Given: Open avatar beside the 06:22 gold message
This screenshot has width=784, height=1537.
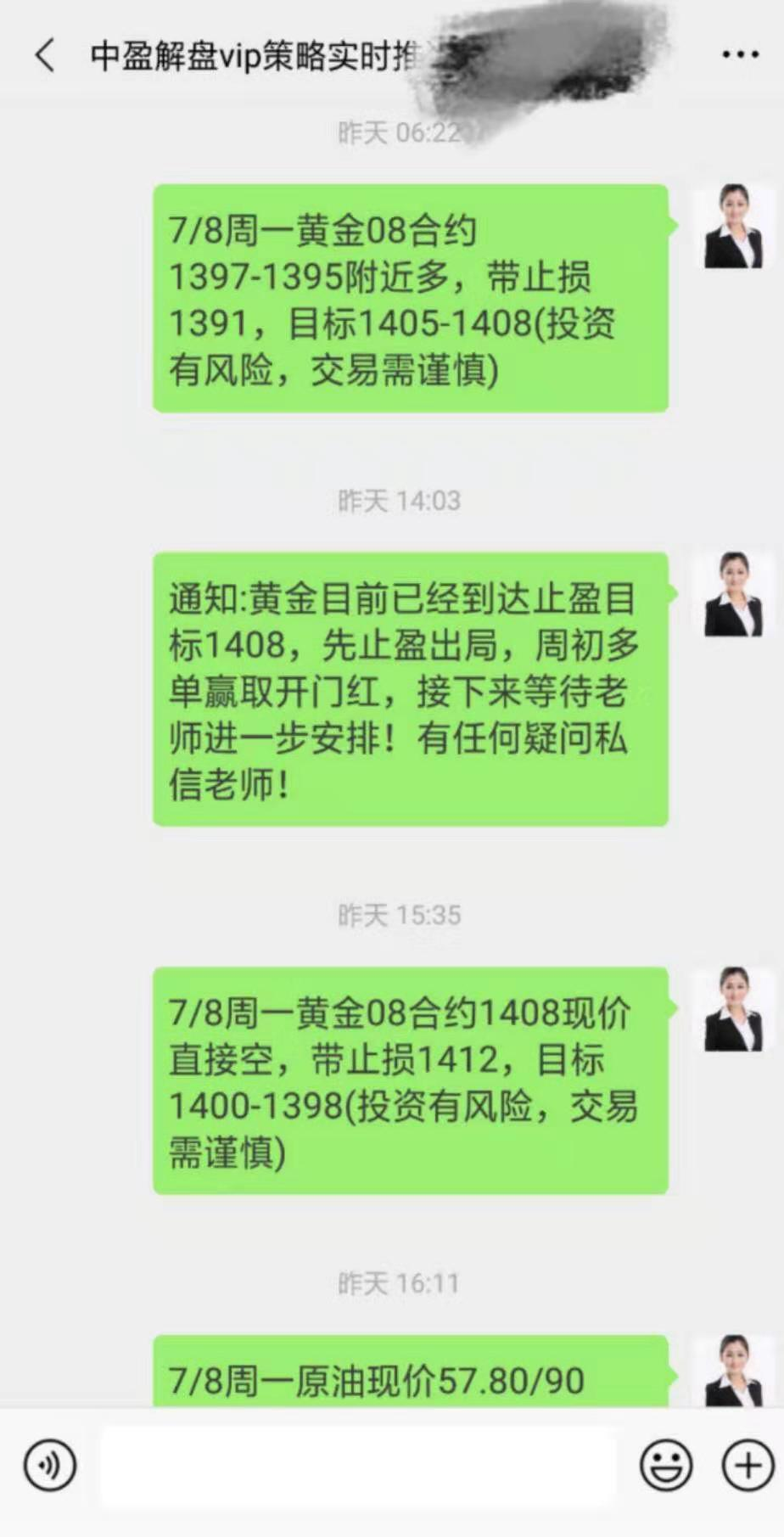Looking at the screenshot, I should [x=734, y=226].
